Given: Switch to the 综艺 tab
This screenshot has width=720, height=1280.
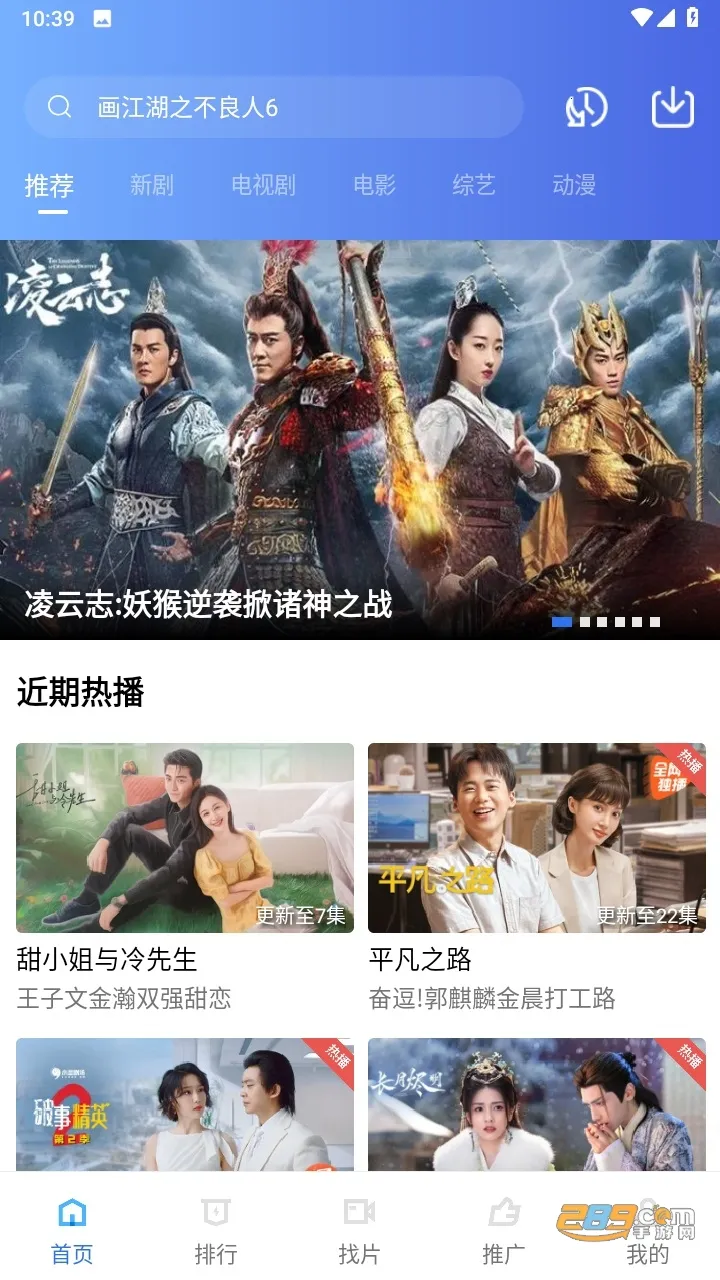Looking at the screenshot, I should (473, 185).
